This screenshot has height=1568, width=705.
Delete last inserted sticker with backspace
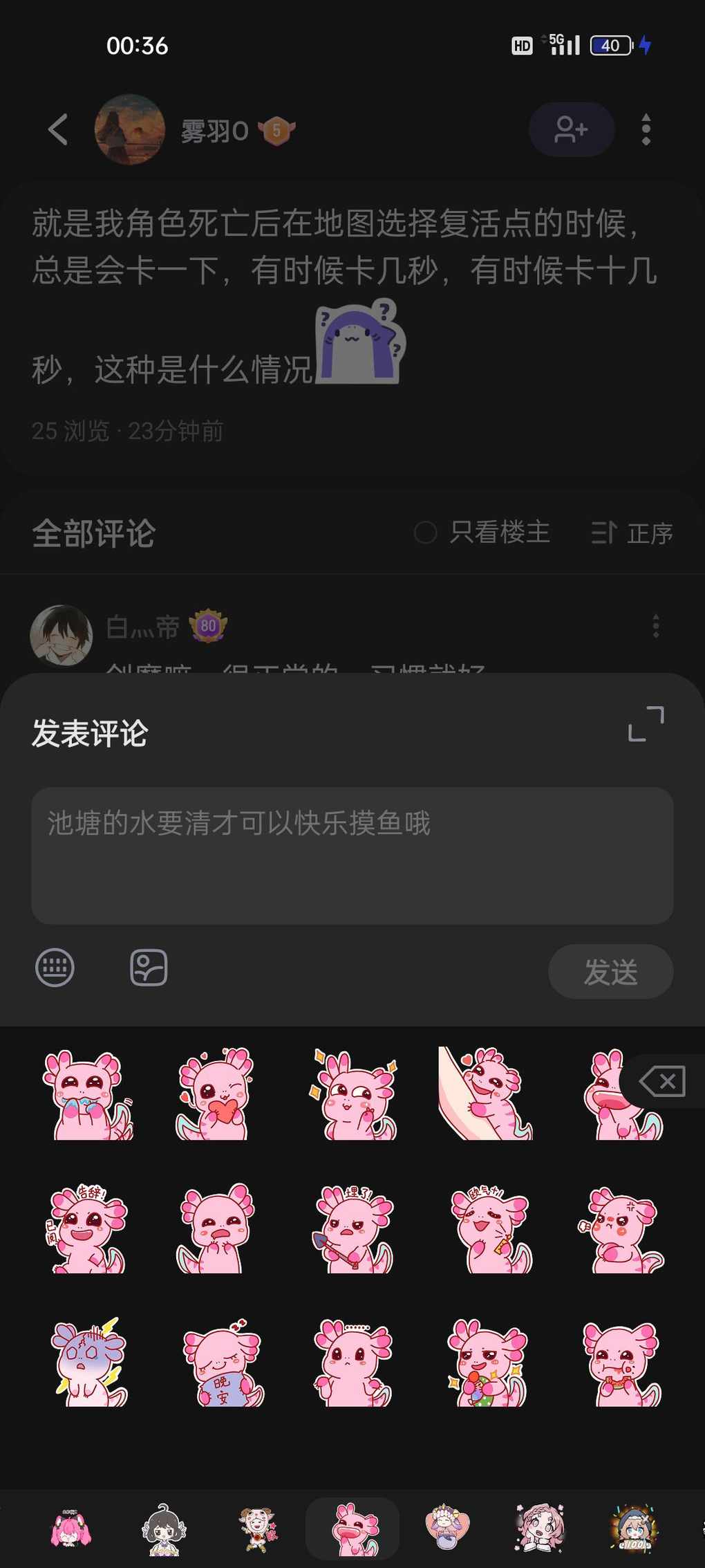[662, 1081]
